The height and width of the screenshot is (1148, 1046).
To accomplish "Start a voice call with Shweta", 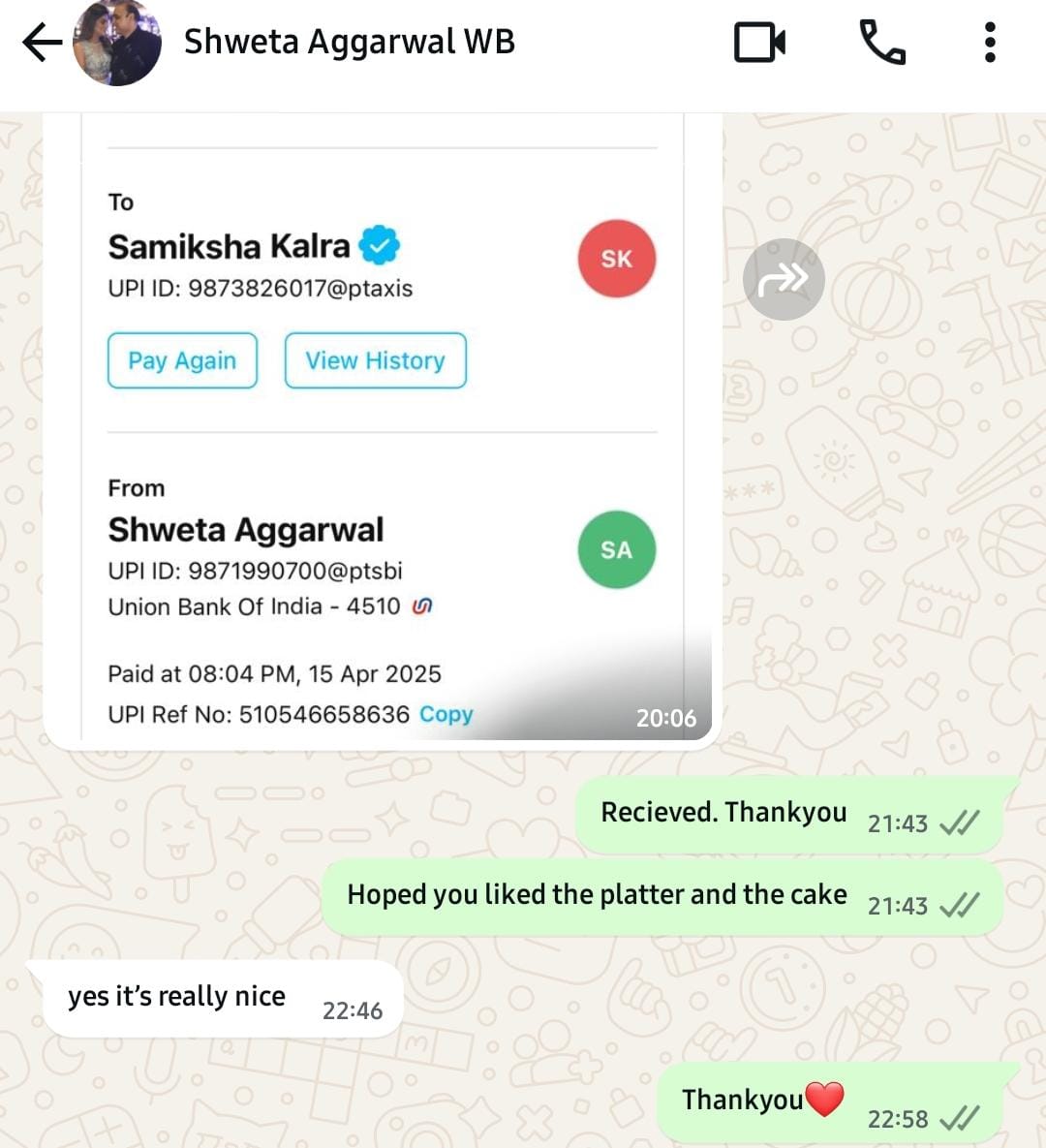I will (x=881, y=43).
